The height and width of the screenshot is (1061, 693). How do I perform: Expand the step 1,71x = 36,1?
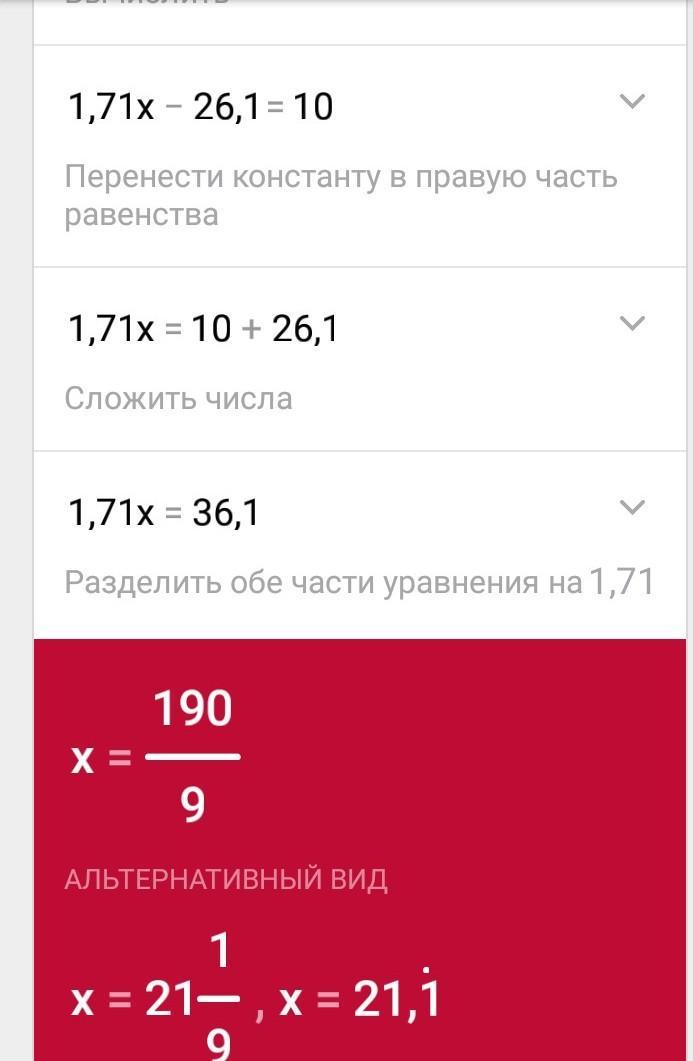coord(632,508)
